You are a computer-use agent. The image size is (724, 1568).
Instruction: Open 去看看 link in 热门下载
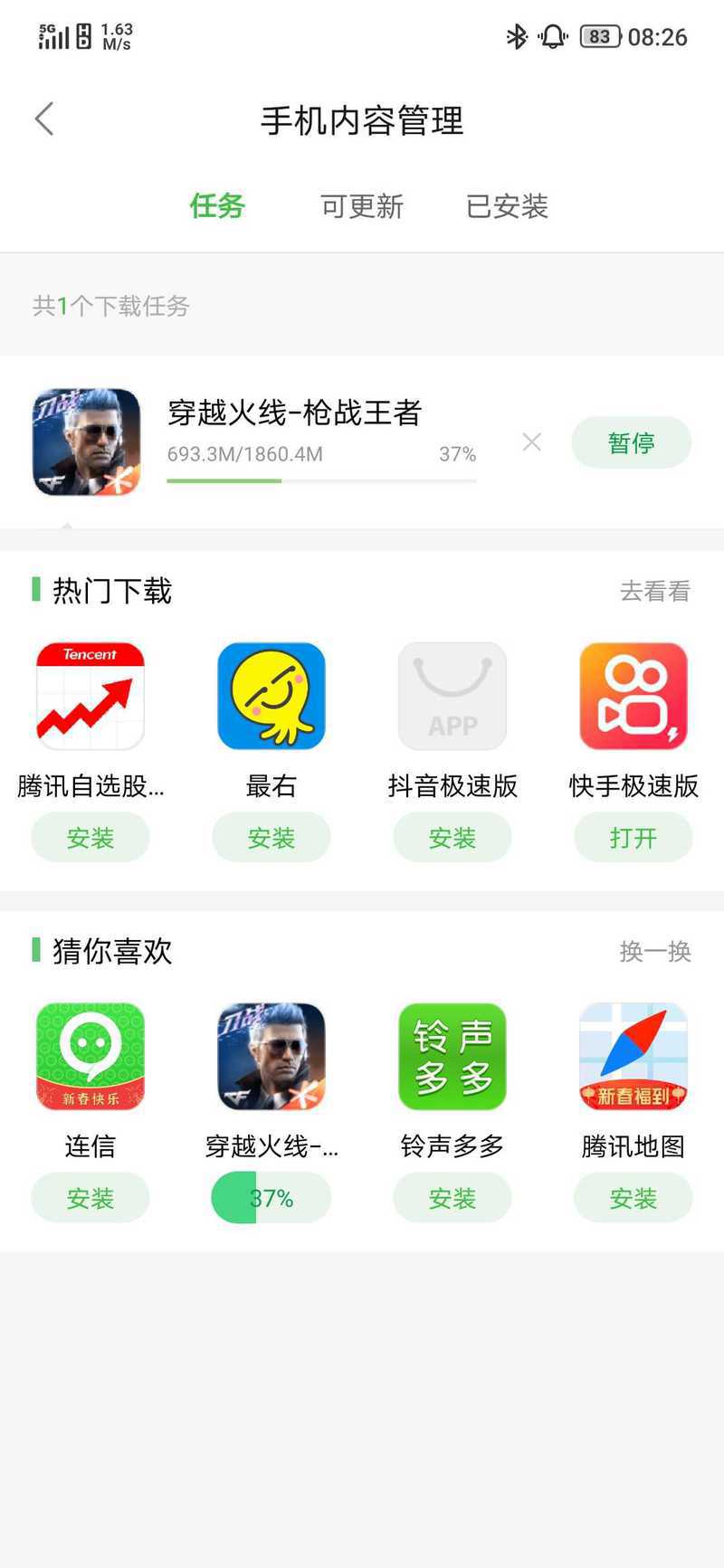(x=654, y=591)
